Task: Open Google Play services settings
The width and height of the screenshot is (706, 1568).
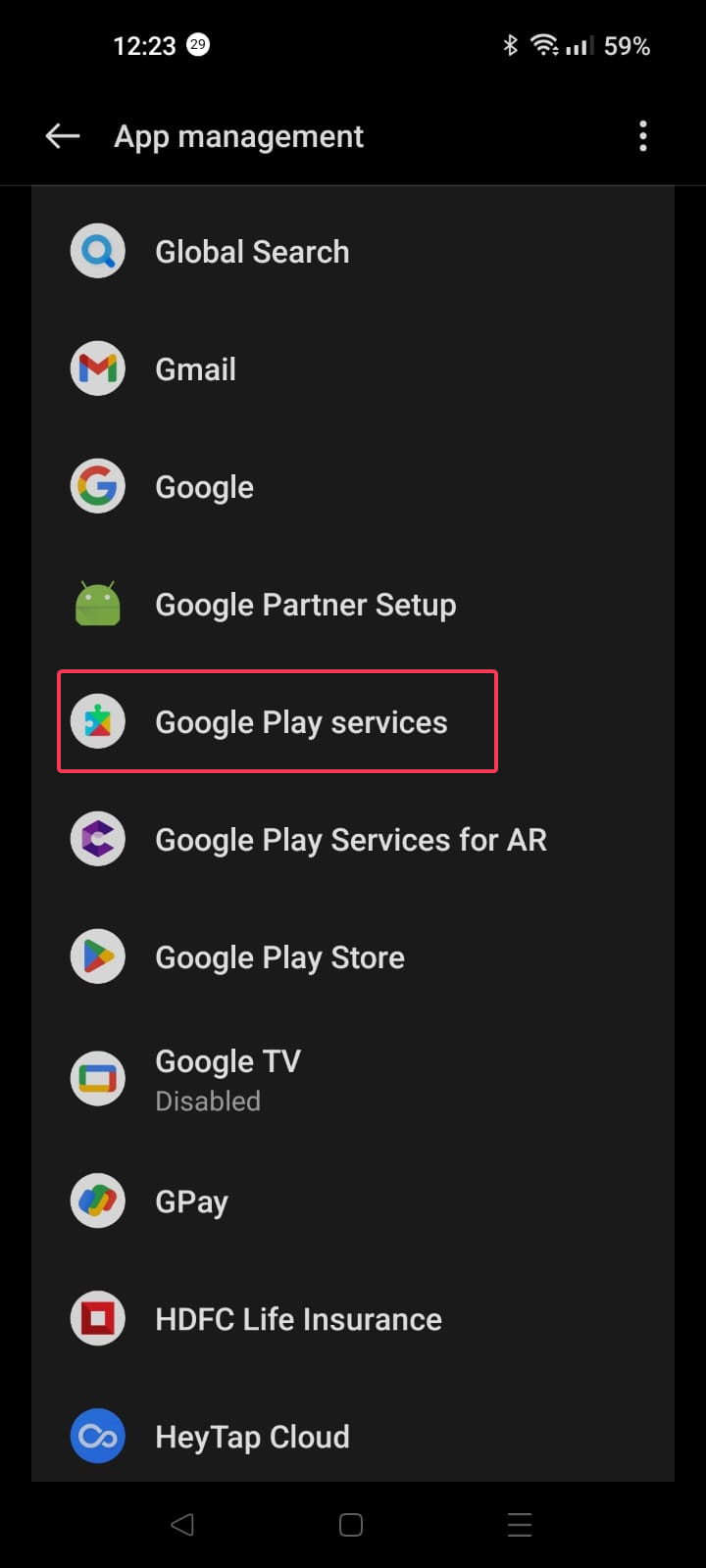Action: 353,722
